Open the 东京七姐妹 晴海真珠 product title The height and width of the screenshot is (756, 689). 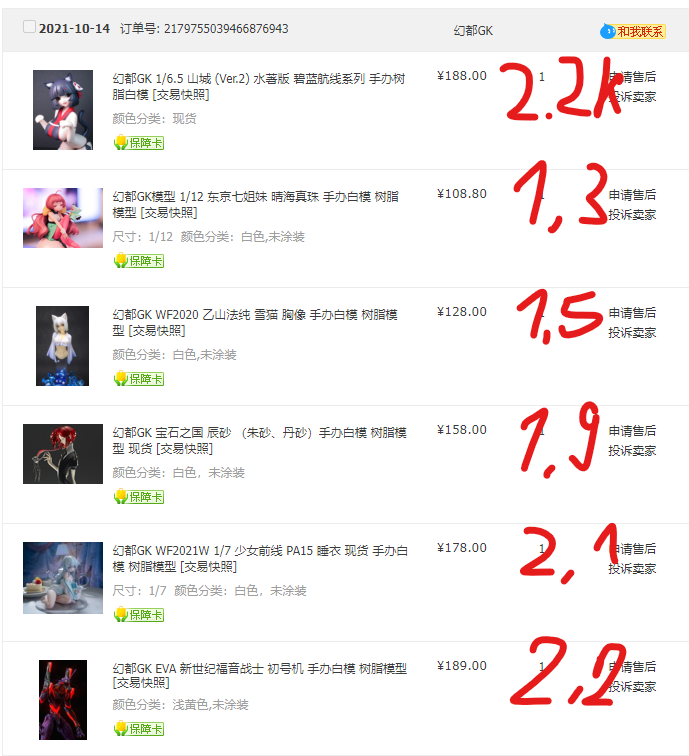click(x=256, y=204)
